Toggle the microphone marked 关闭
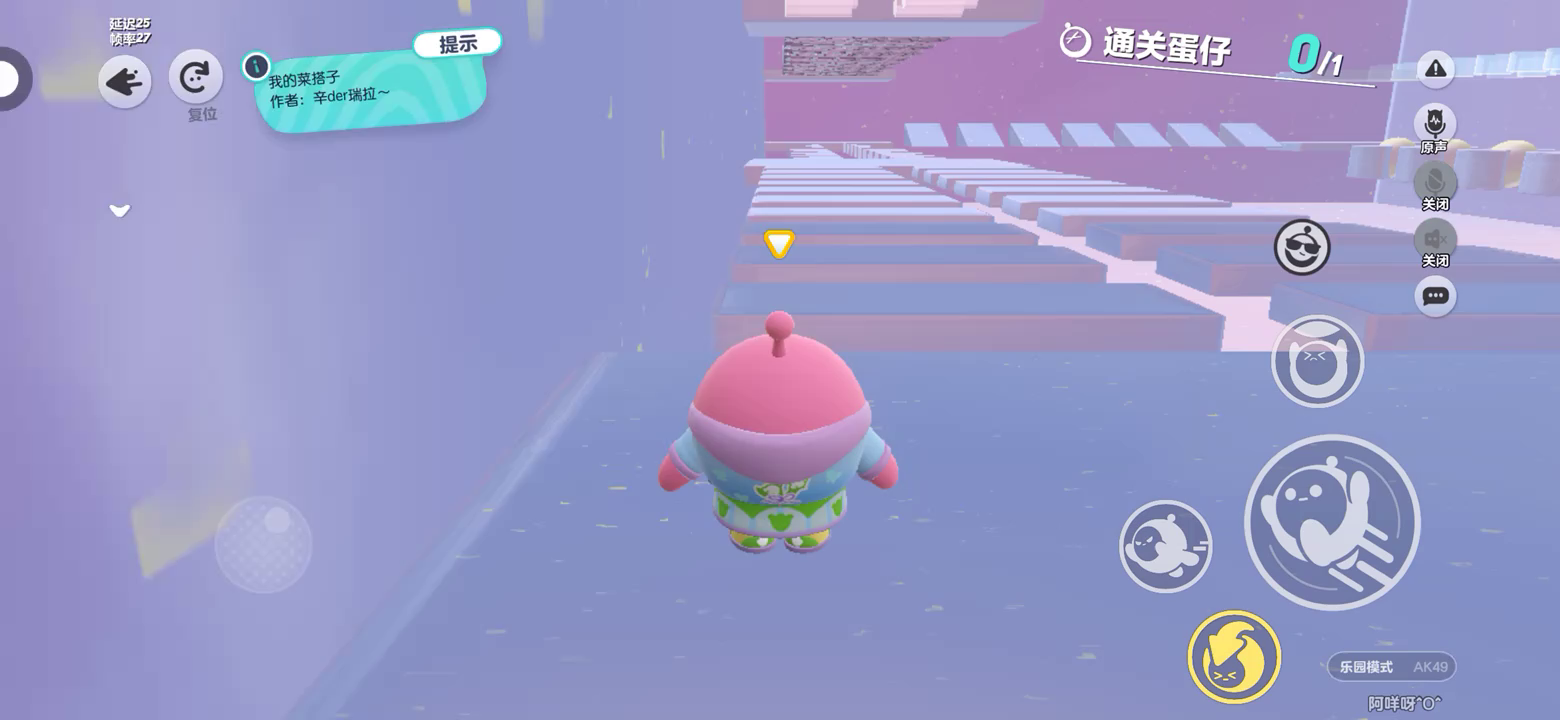The height and width of the screenshot is (720, 1560). pos(1435,181)
